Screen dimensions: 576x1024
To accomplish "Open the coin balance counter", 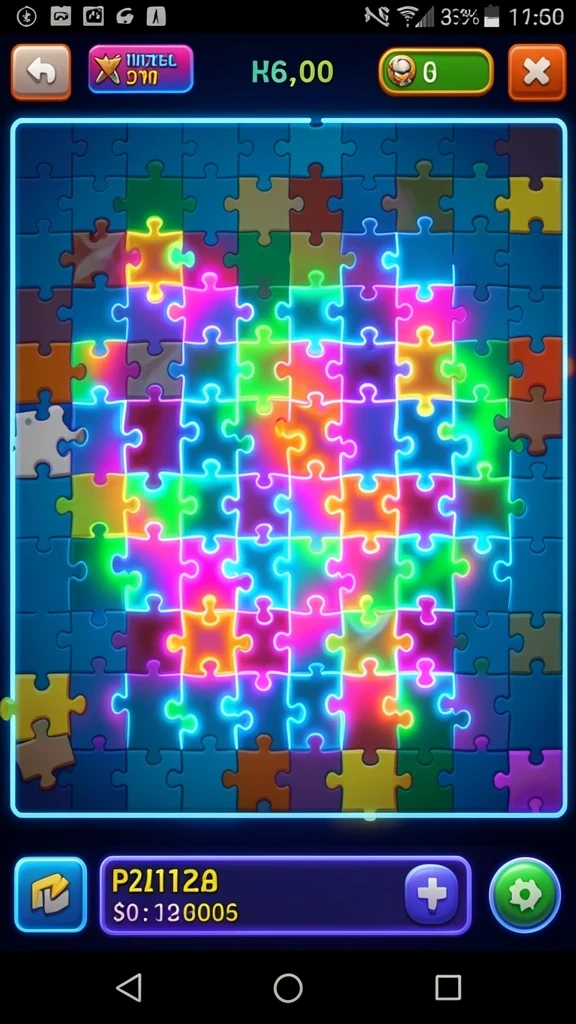I will tap(436, 72).
